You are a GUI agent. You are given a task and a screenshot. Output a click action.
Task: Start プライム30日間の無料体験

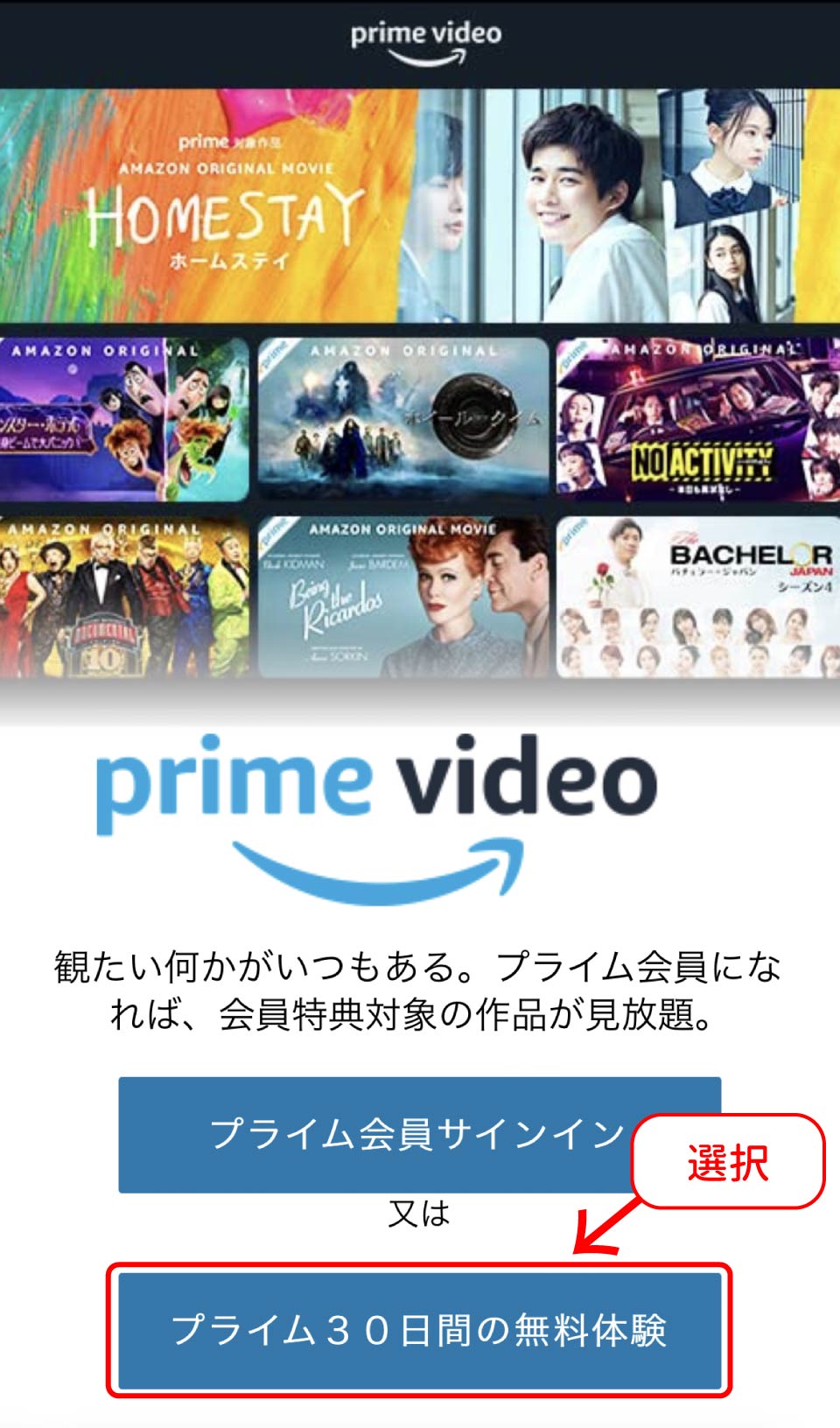[419, 1330]
